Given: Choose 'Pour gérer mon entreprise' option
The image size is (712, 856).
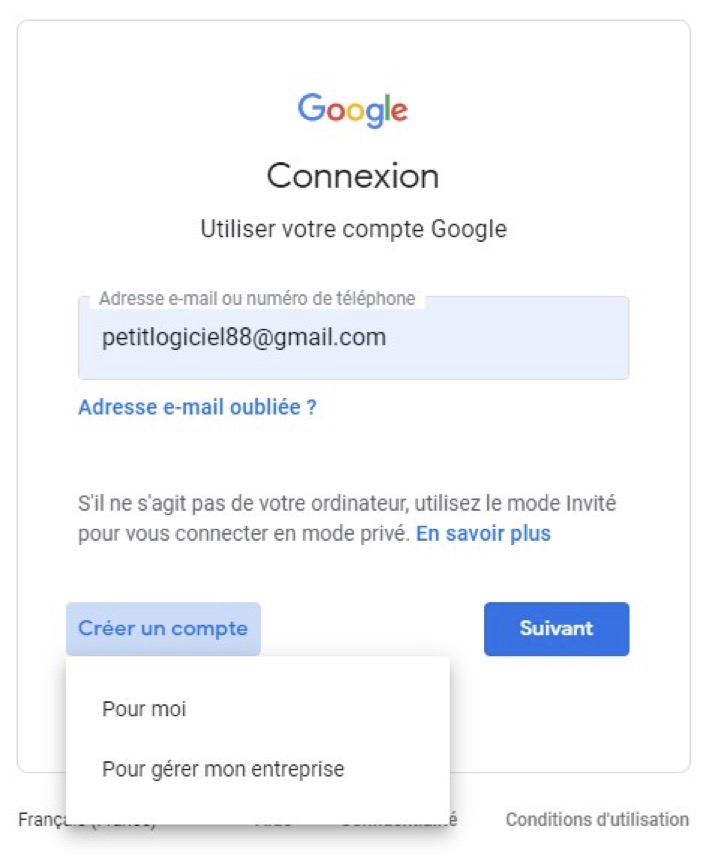Looking at the screenshot, I should [223, 769].
